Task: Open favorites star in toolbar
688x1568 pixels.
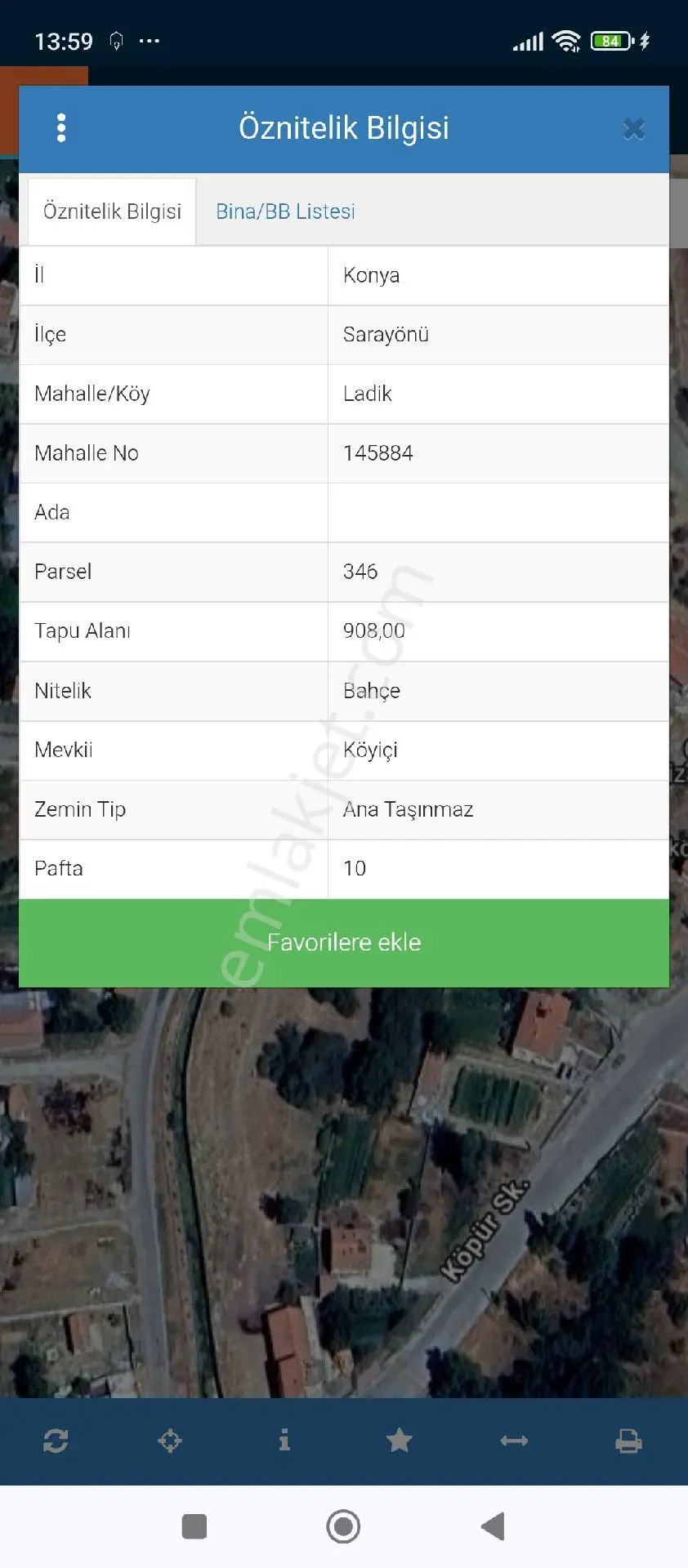Action: tap(399, 1440)
